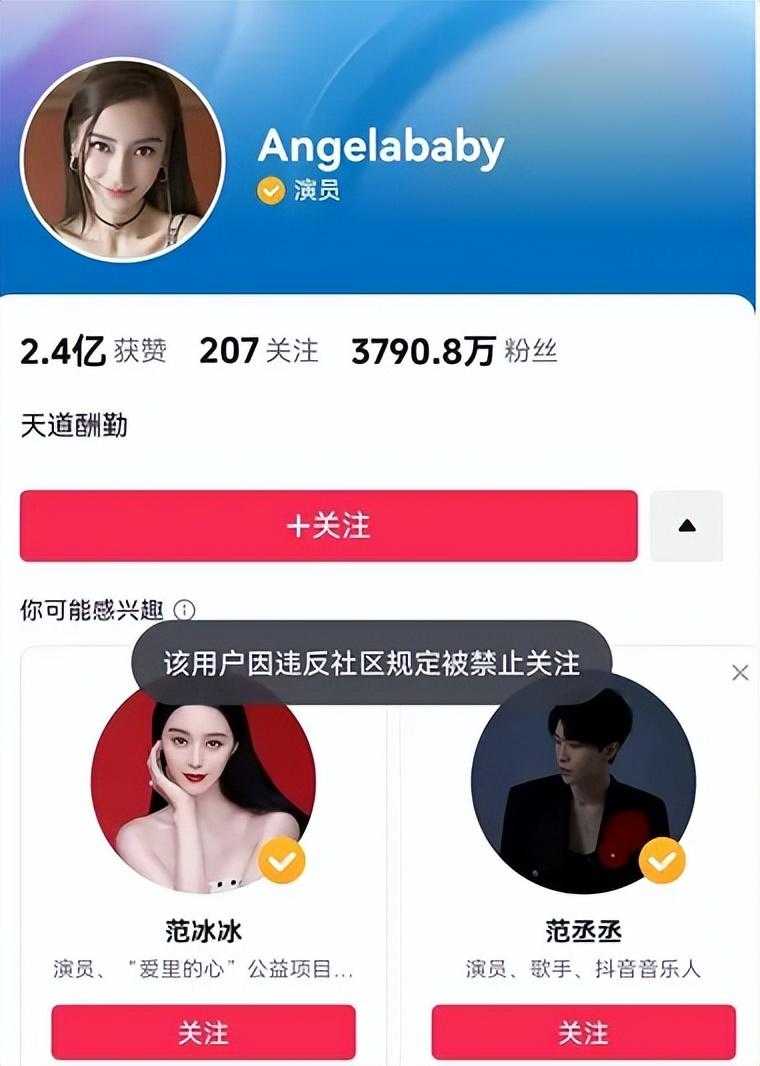Dismiss the 范丞丞 suggestion card
Screen dimensions: 760x1066
pos(740,673)
